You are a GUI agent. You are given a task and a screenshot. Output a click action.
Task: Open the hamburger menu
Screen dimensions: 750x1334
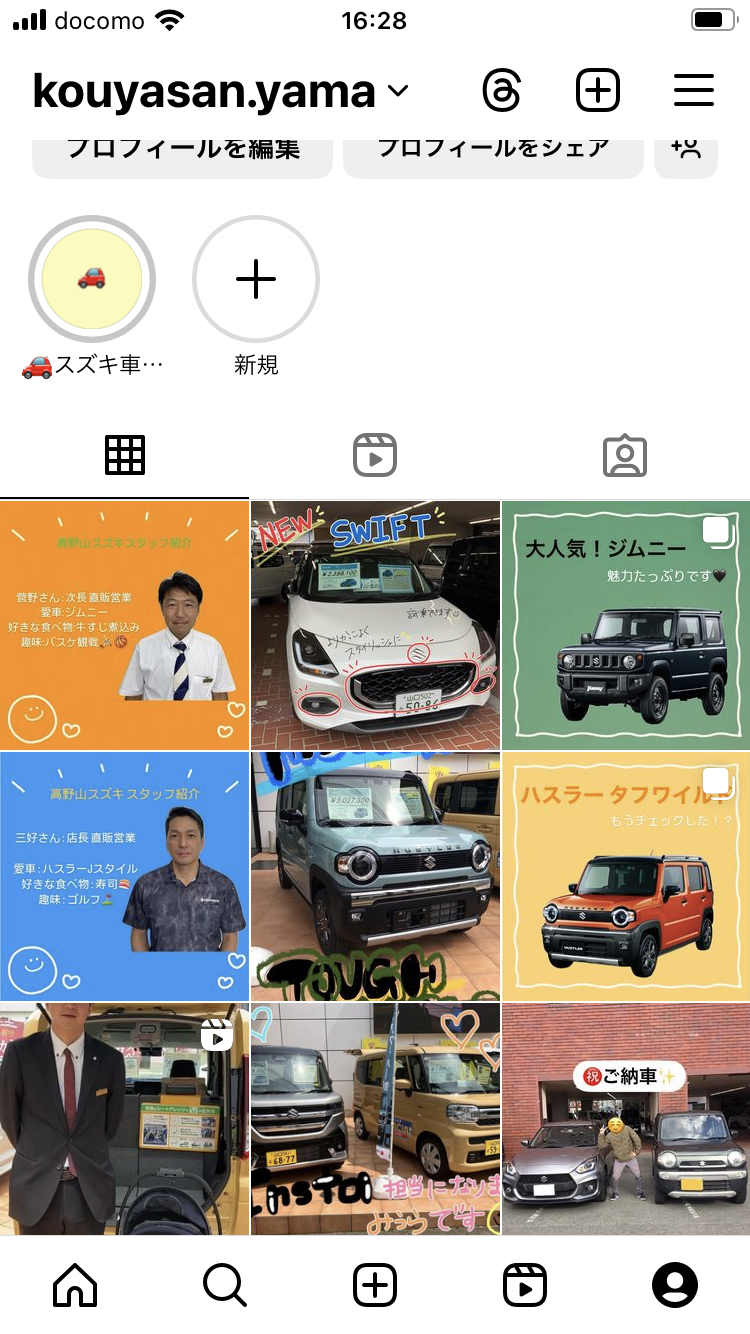coord(693,92)
